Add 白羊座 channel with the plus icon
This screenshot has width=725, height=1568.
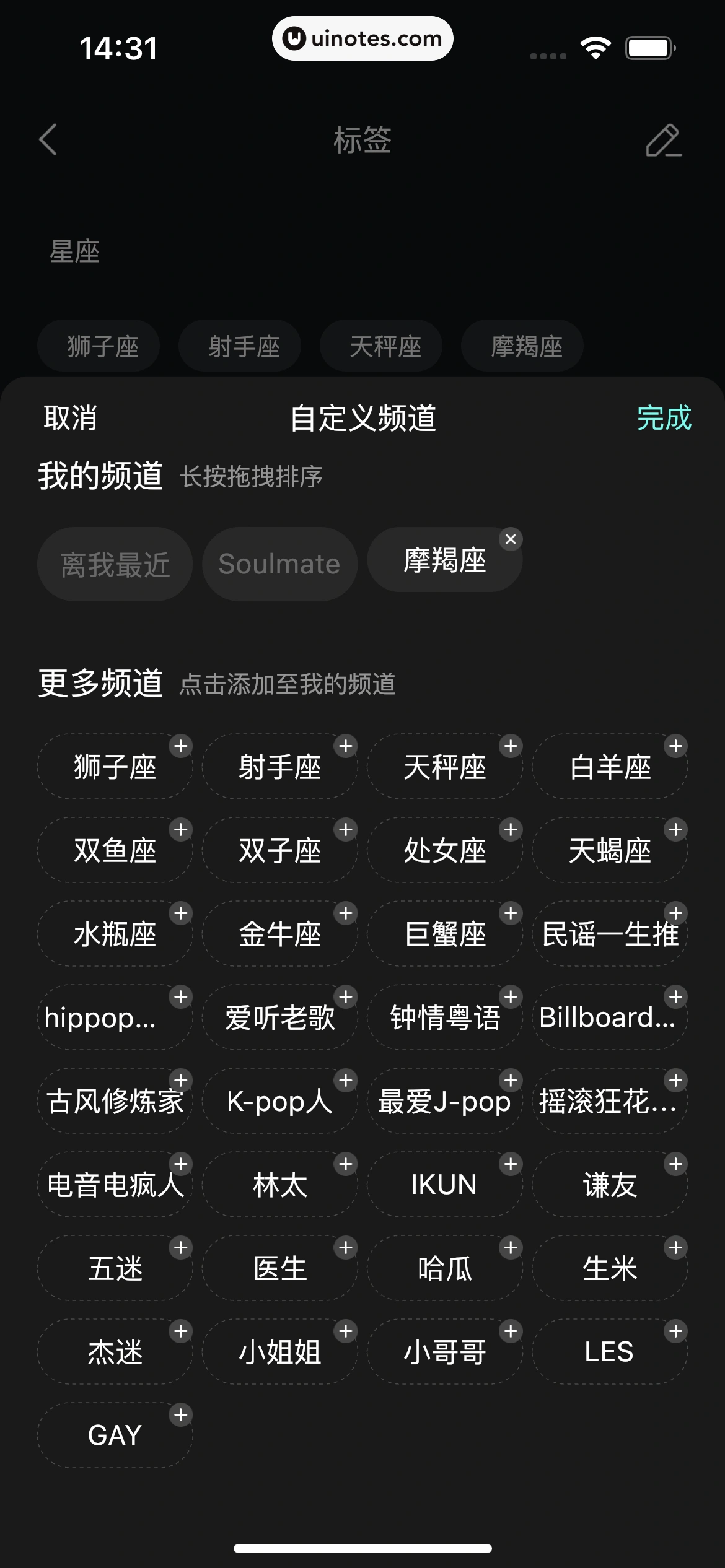tap(675, 747)
